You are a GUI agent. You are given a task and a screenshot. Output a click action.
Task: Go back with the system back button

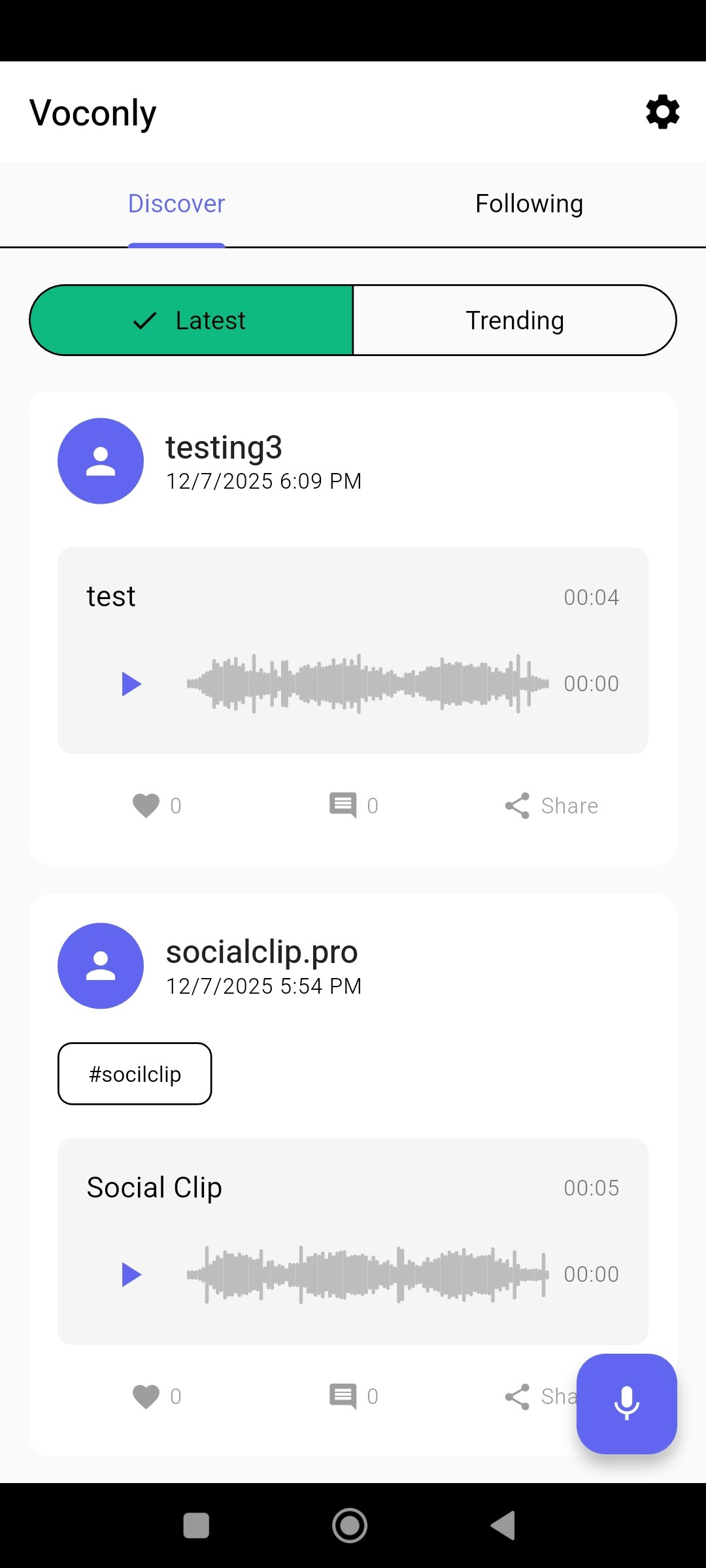click(503, 1526)
